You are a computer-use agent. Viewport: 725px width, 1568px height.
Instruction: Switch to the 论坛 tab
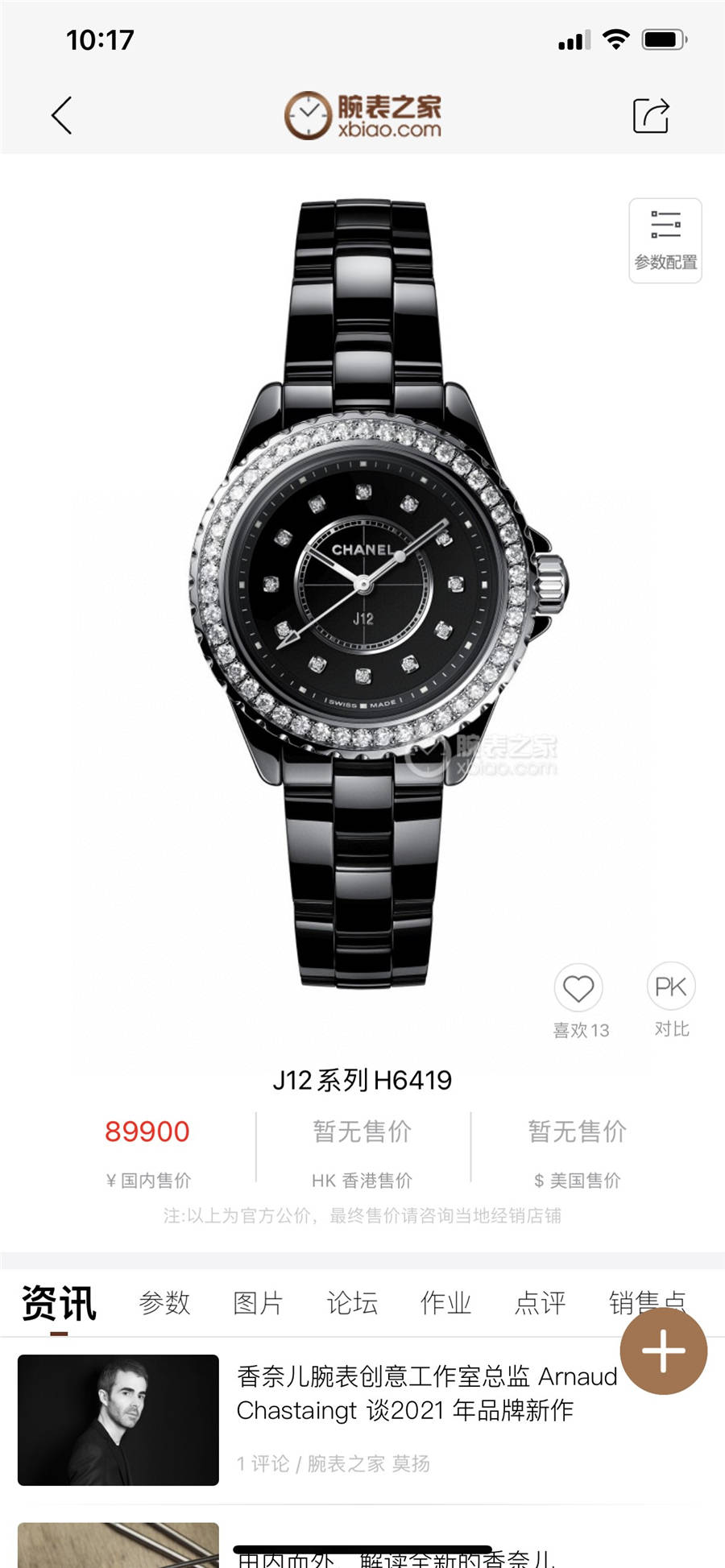coord(352,1302)
